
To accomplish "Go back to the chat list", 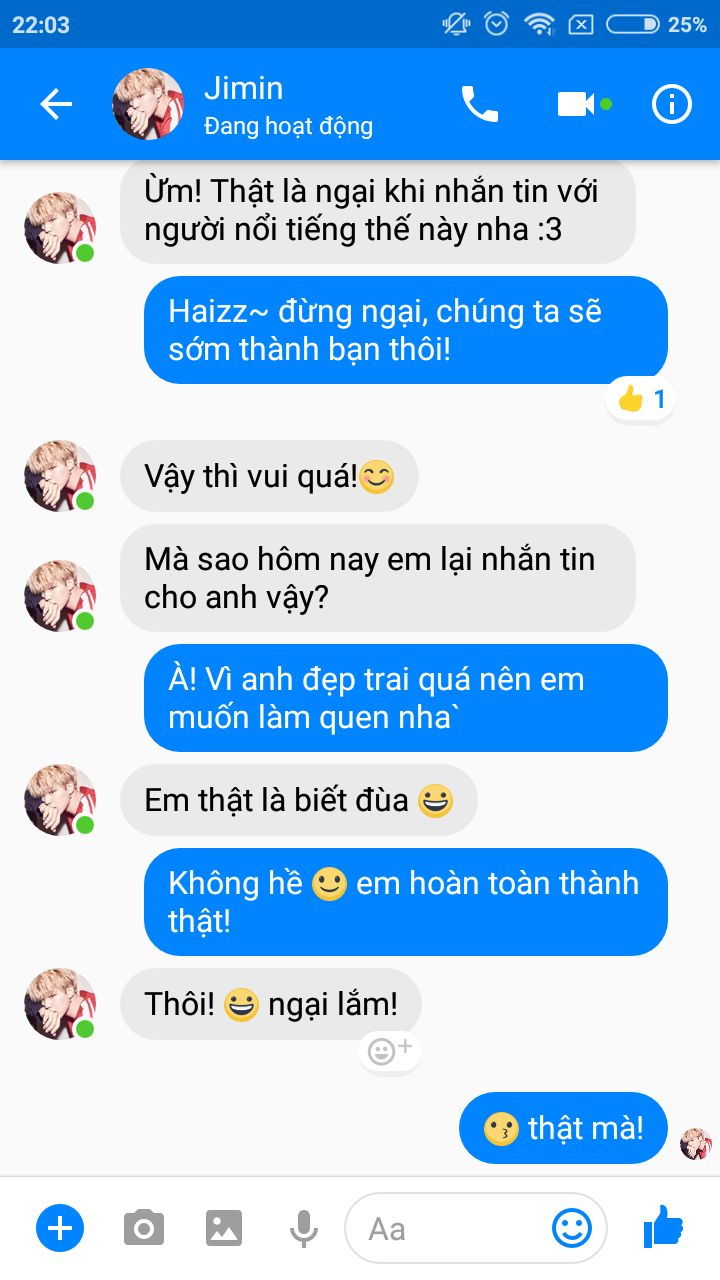I will coord(56,104).
